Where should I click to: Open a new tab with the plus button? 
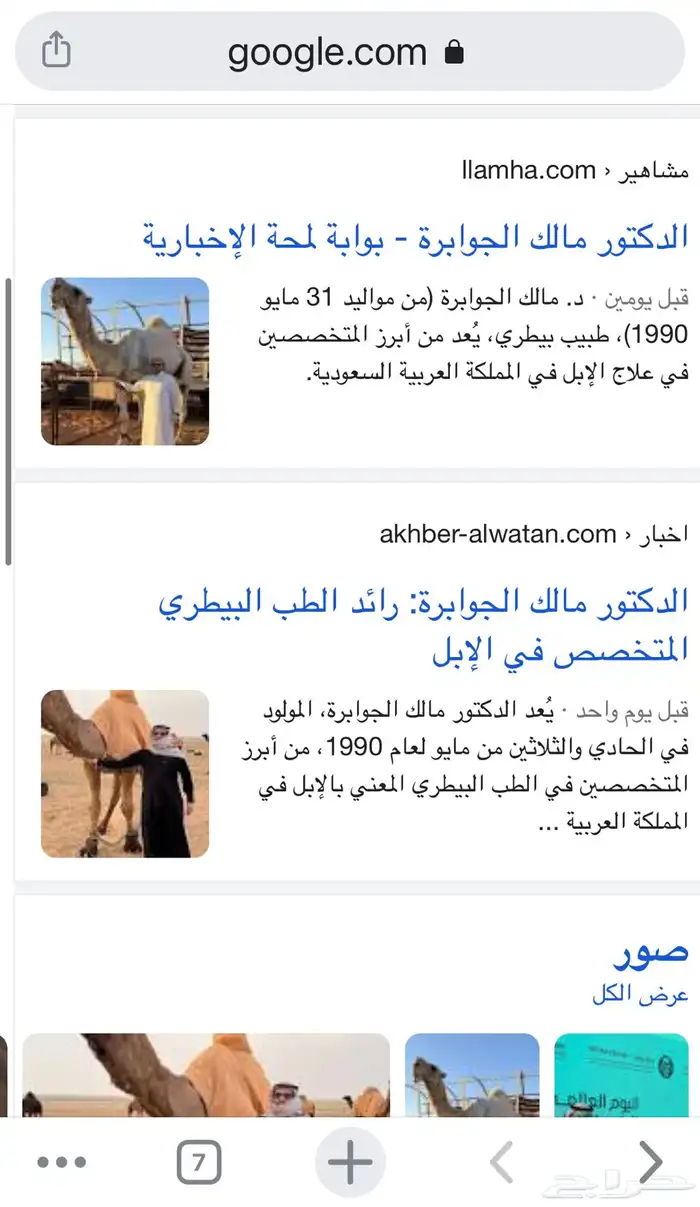click(x=350, y=1163)
